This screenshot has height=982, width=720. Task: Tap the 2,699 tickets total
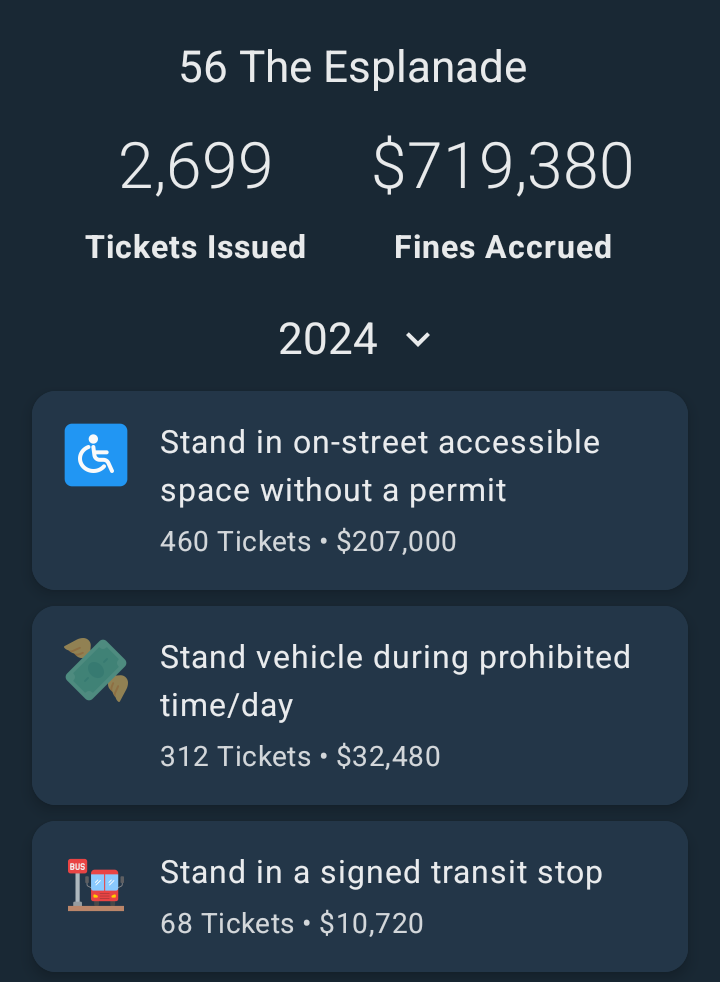pyautogui.click(x=195, y=165)
